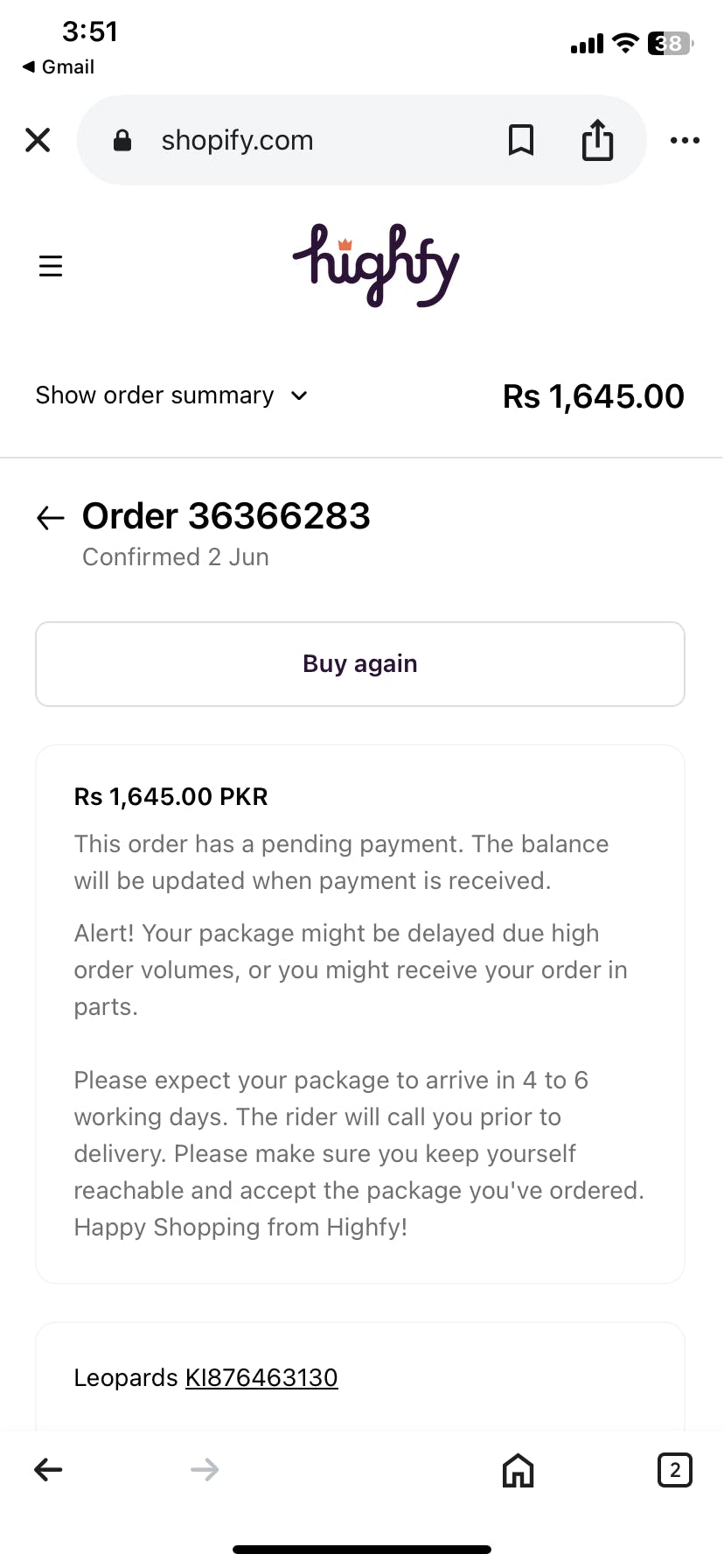Open the browser's three-dot overflow menu
The height and width of the screenshot is (1568, 724).
685,140
